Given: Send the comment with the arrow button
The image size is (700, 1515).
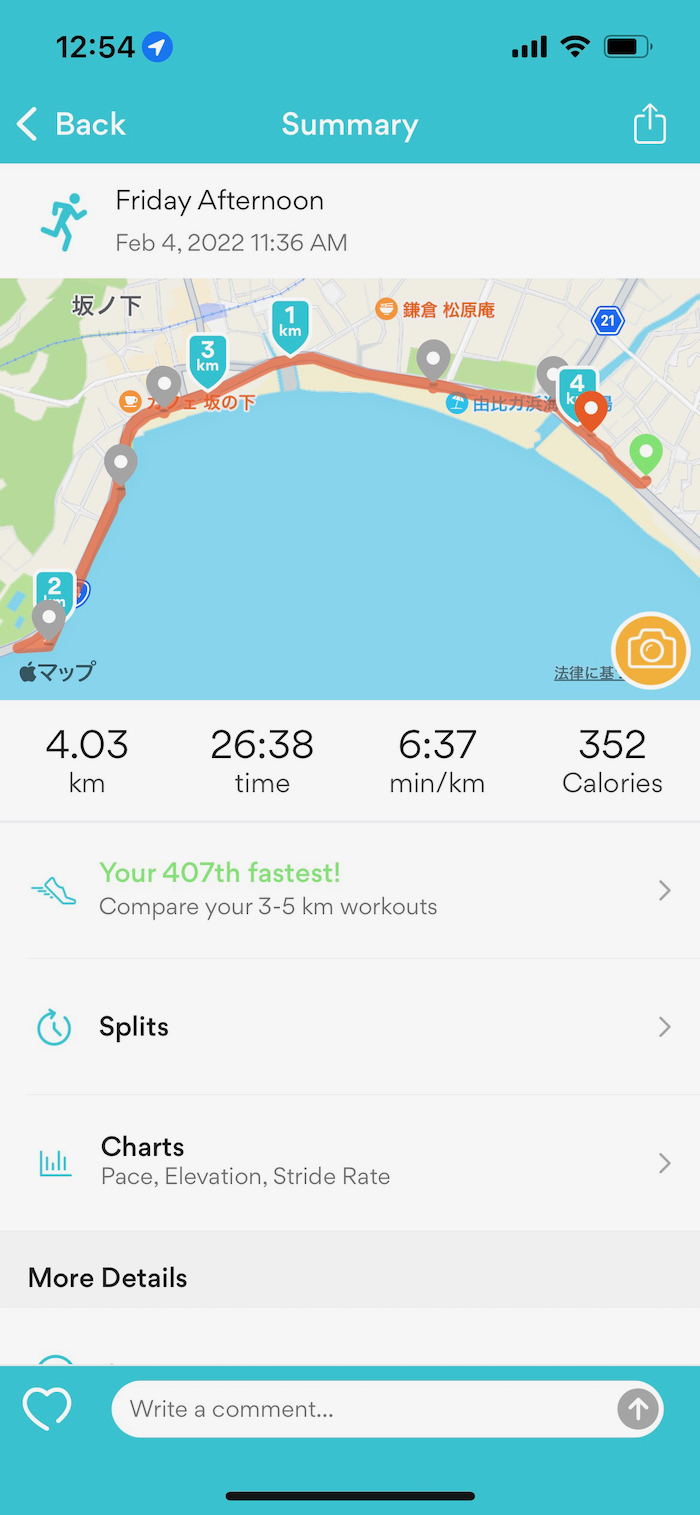Looking at the screenshot, I should click(x=638, y=1409).
